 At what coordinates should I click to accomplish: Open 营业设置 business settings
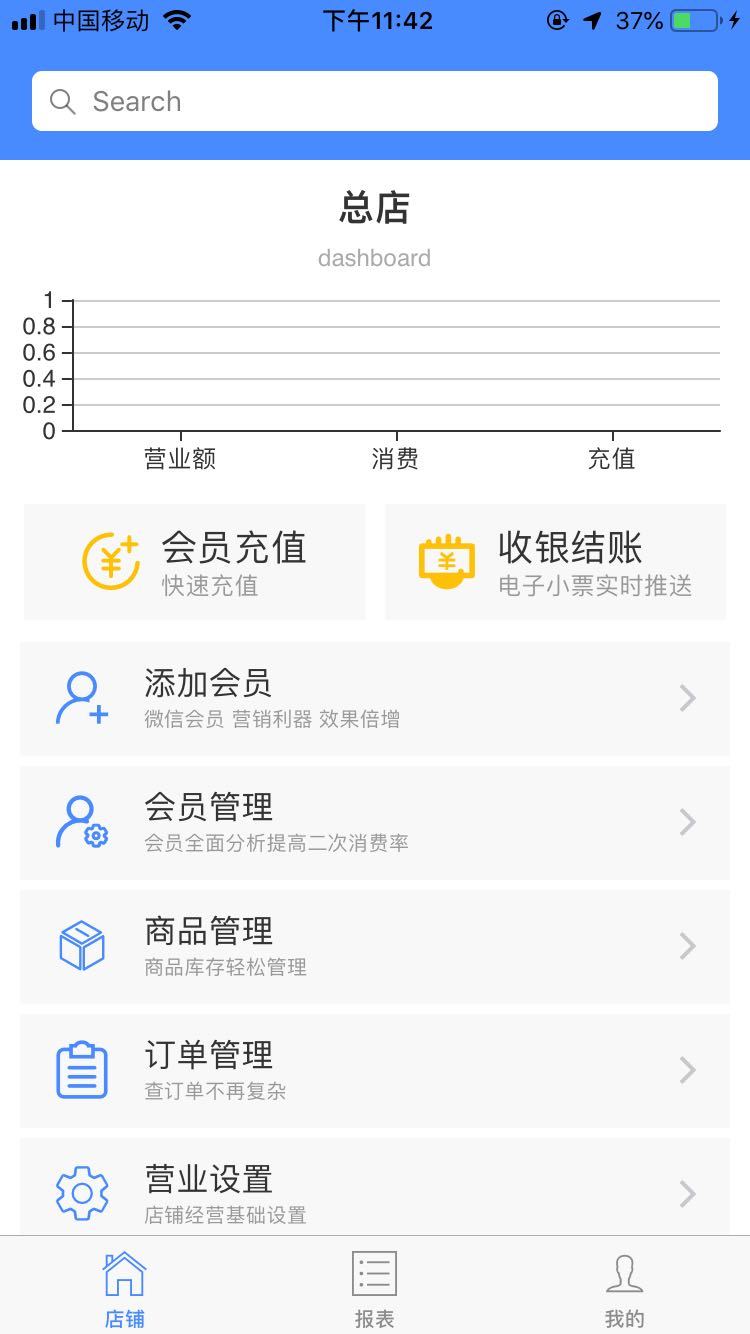pyautogui.click(x=375, y=1190)
